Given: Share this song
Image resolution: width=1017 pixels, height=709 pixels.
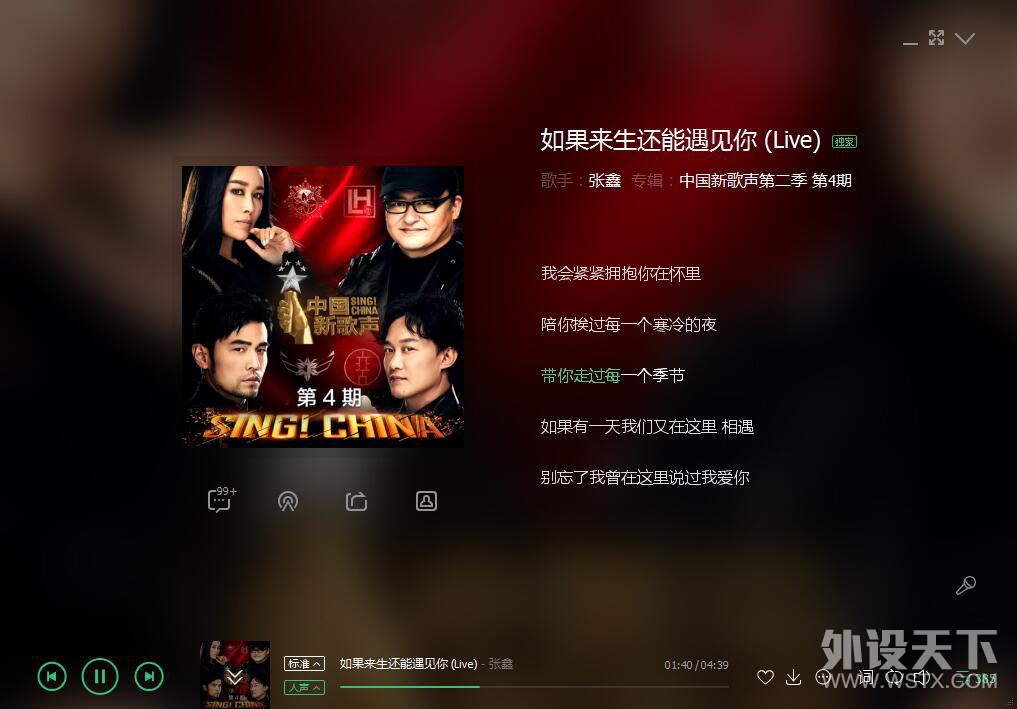Looking at the screenshot, I should point(357,501).
